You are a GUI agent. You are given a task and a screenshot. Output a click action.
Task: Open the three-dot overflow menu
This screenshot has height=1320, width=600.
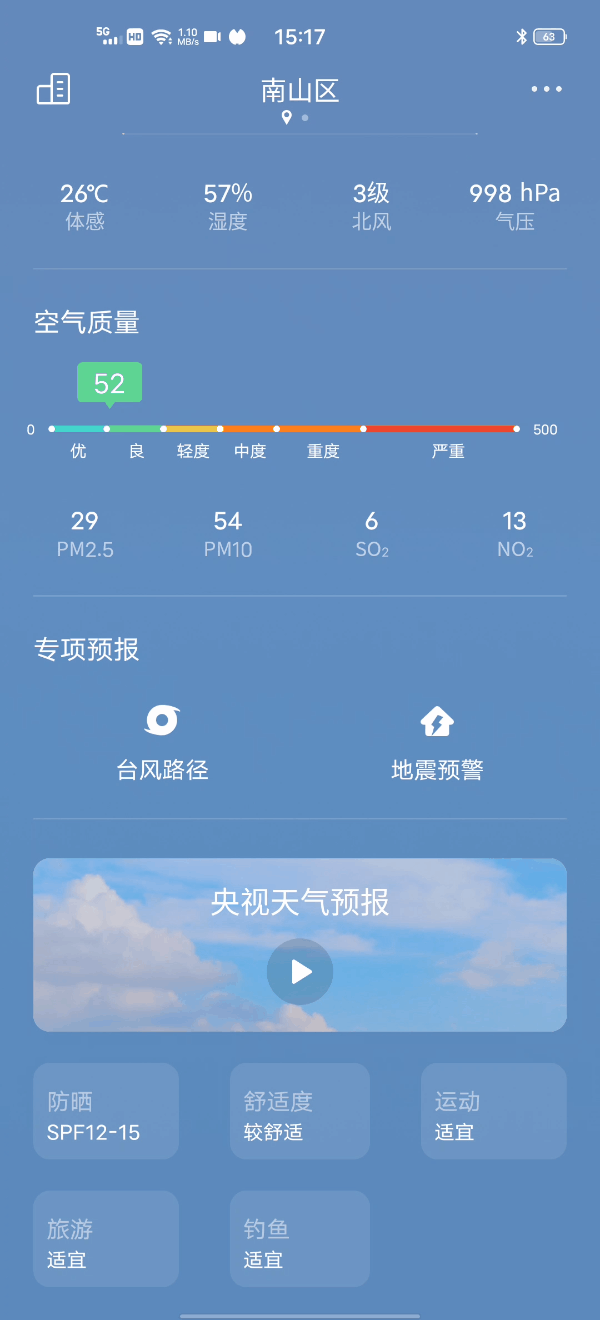[546, 90]
